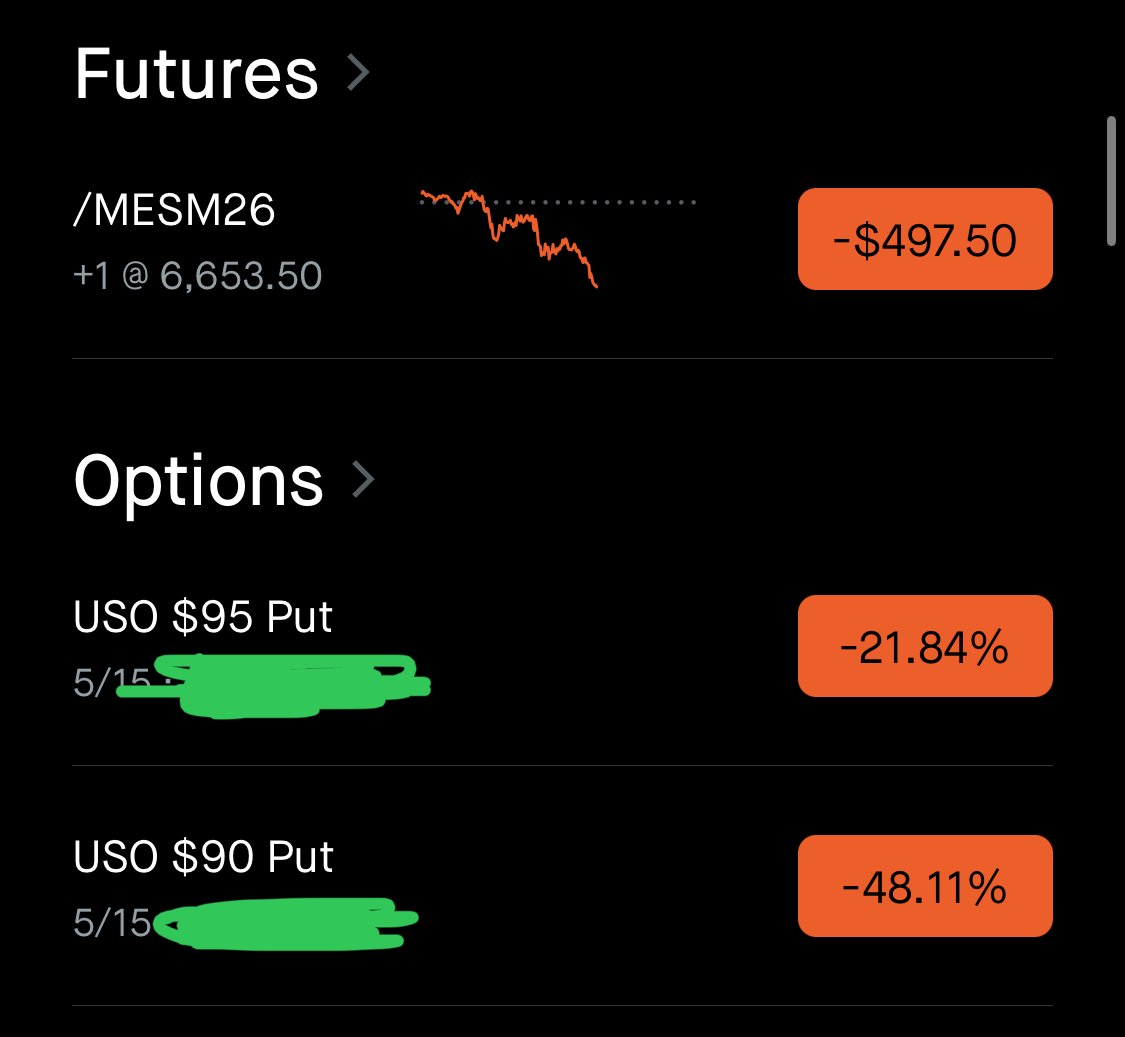Toggle the -48.11% return display
Image resolution: width=1125 pixels, height=1037 pixels.
point(924,887)
